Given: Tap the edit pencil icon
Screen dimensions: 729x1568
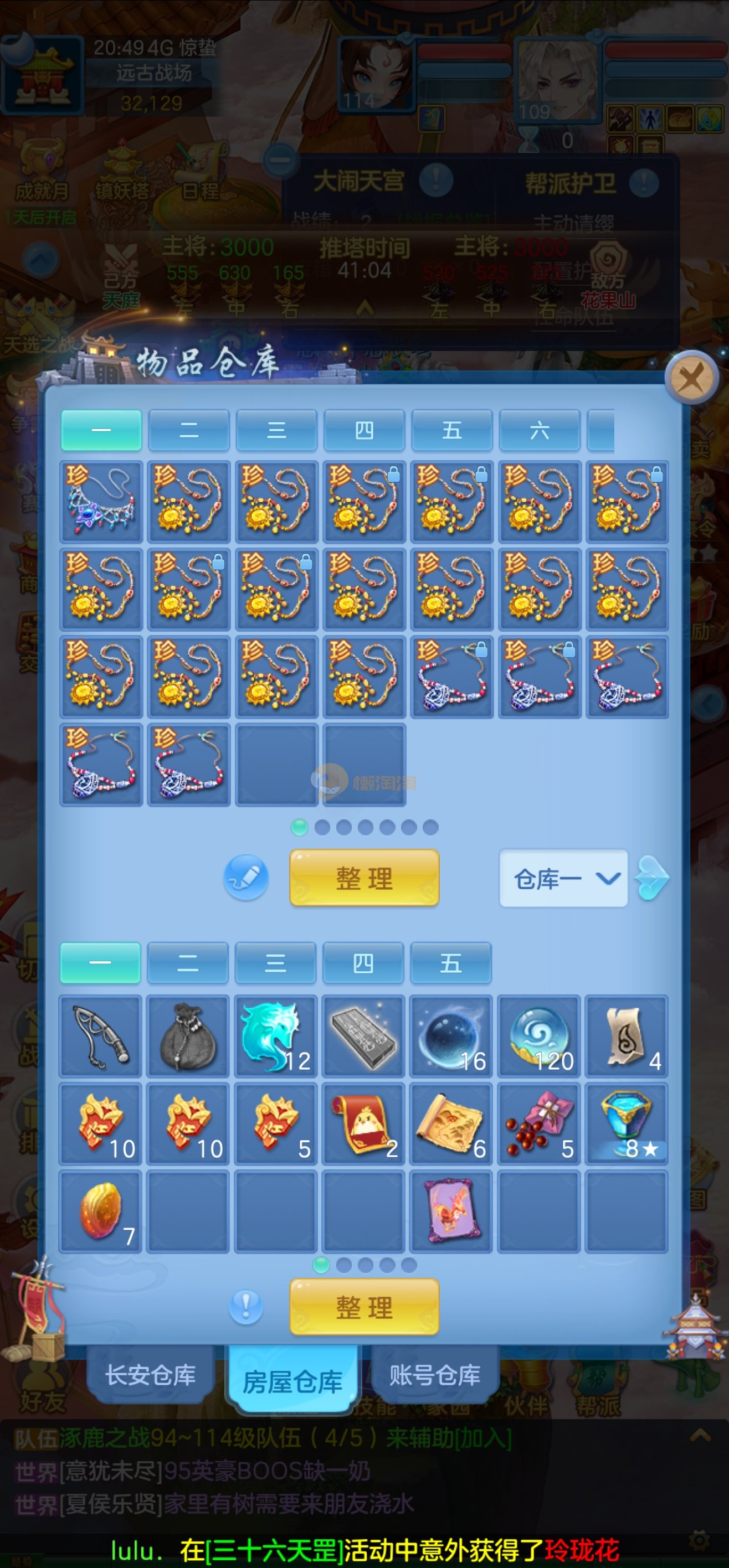Looking at the screenshot, I should pos(246,877).
